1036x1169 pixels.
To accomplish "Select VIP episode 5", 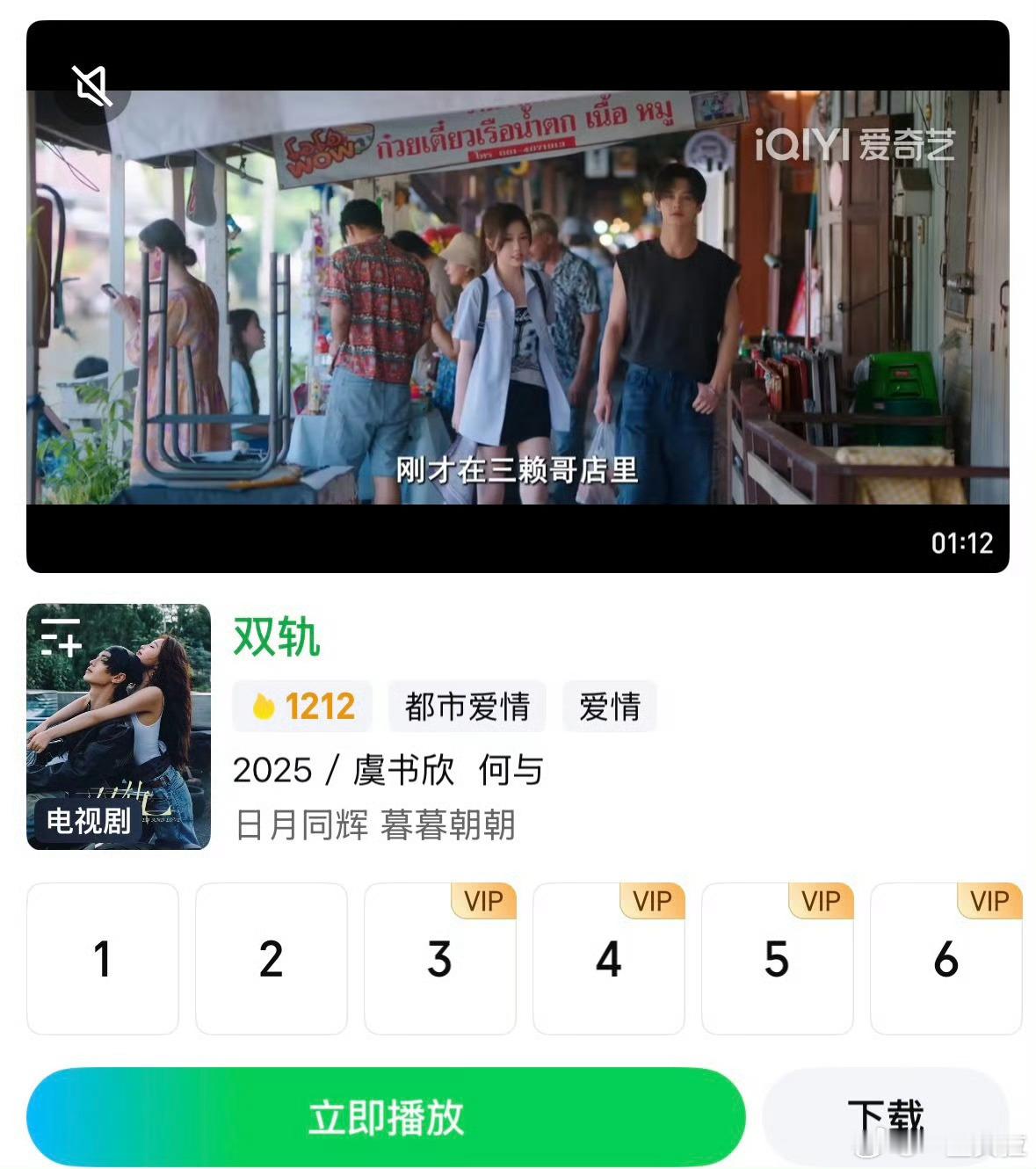I will [x=777, y=959].
